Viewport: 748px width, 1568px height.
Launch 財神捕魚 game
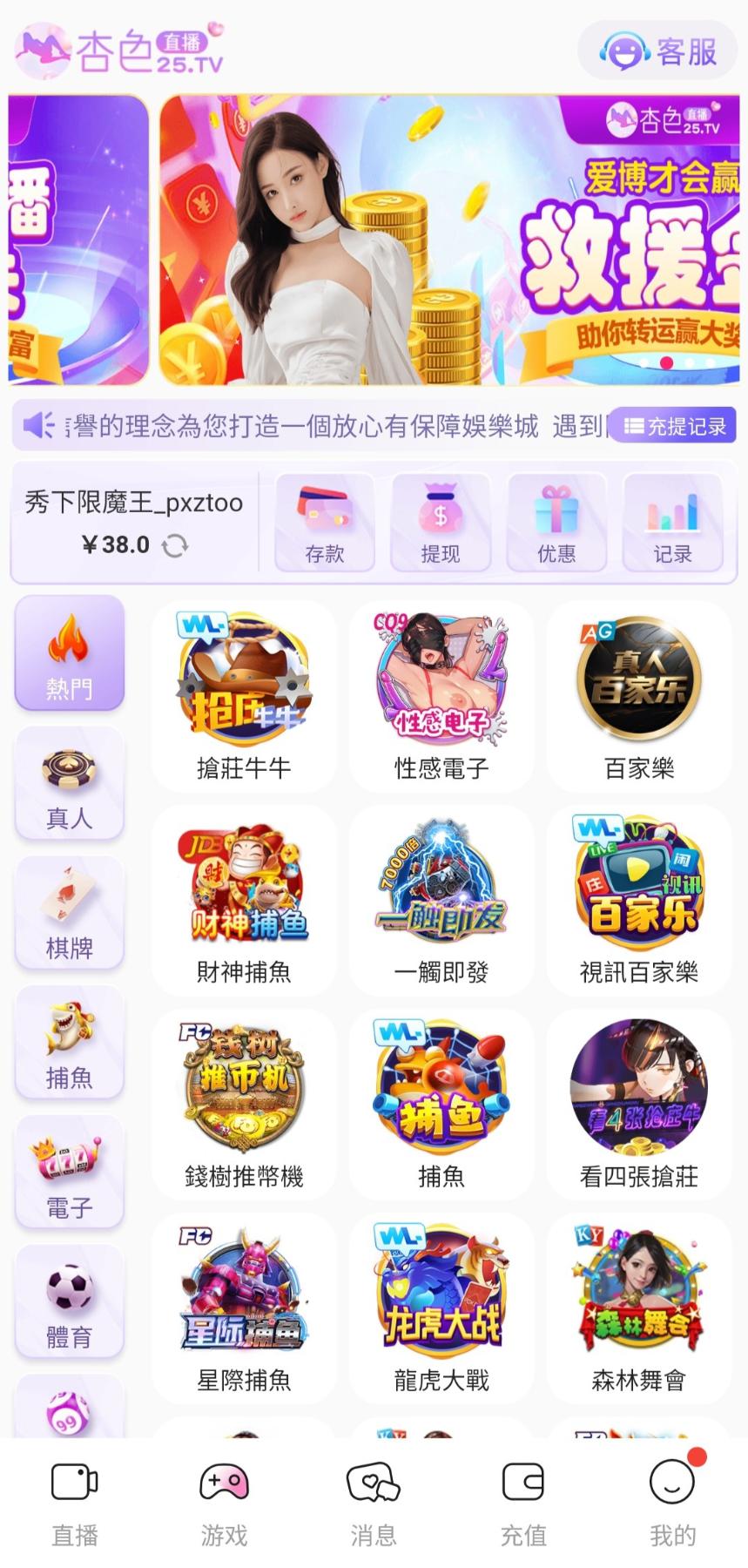(244, 901)
